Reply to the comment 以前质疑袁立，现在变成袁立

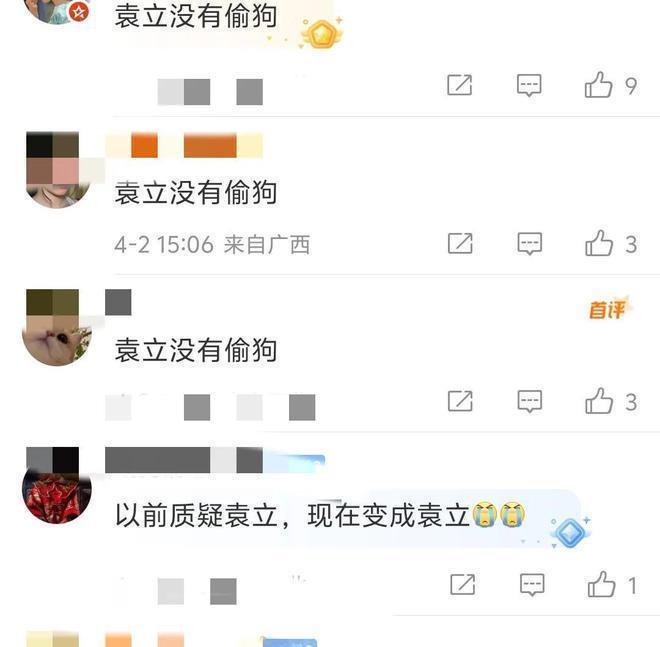(x=531, y=584)
